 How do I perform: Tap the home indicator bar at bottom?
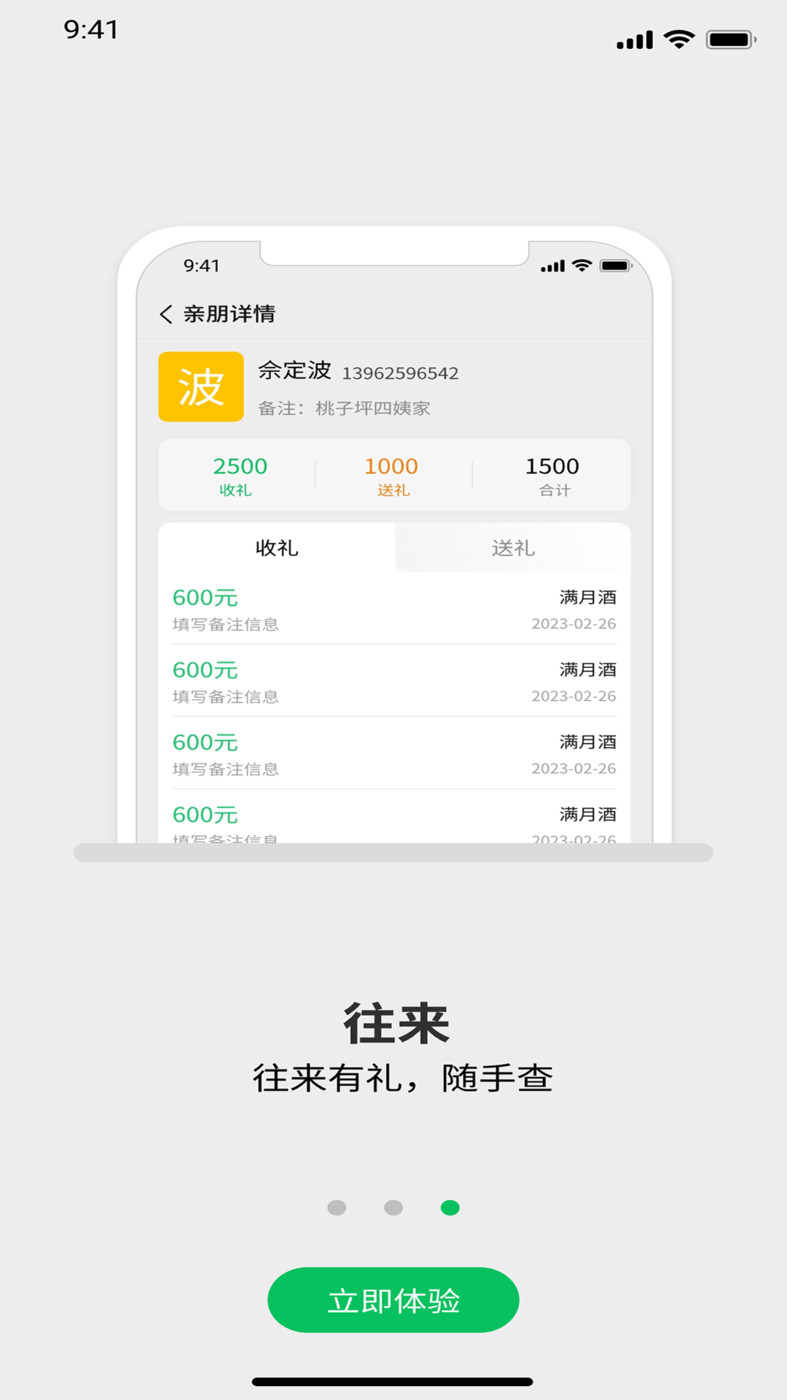(393, 1378)
